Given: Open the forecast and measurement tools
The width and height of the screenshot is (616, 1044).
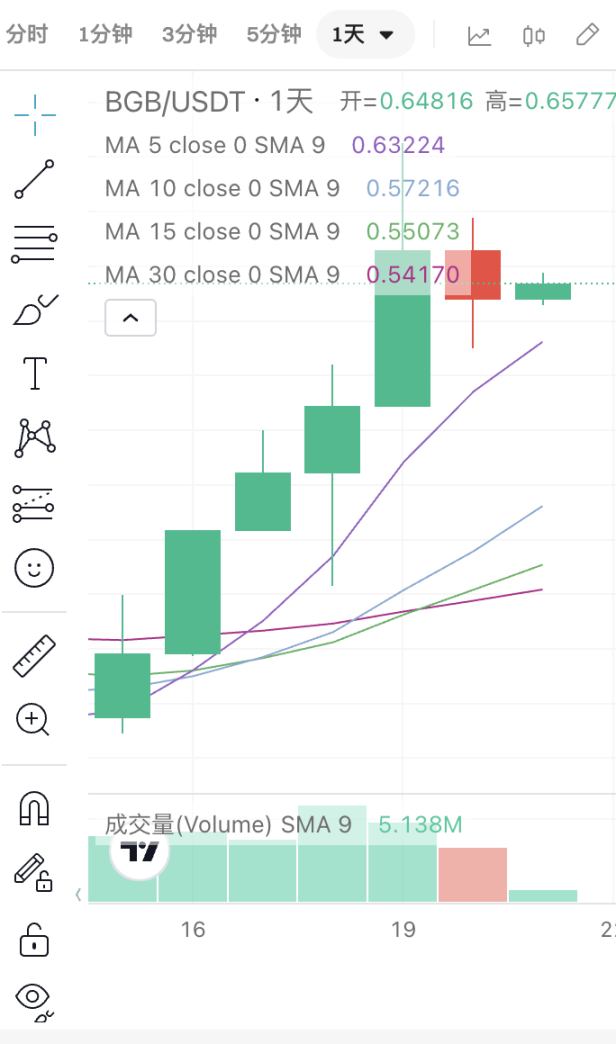Looking at the screenshot, I should (34, 504).
